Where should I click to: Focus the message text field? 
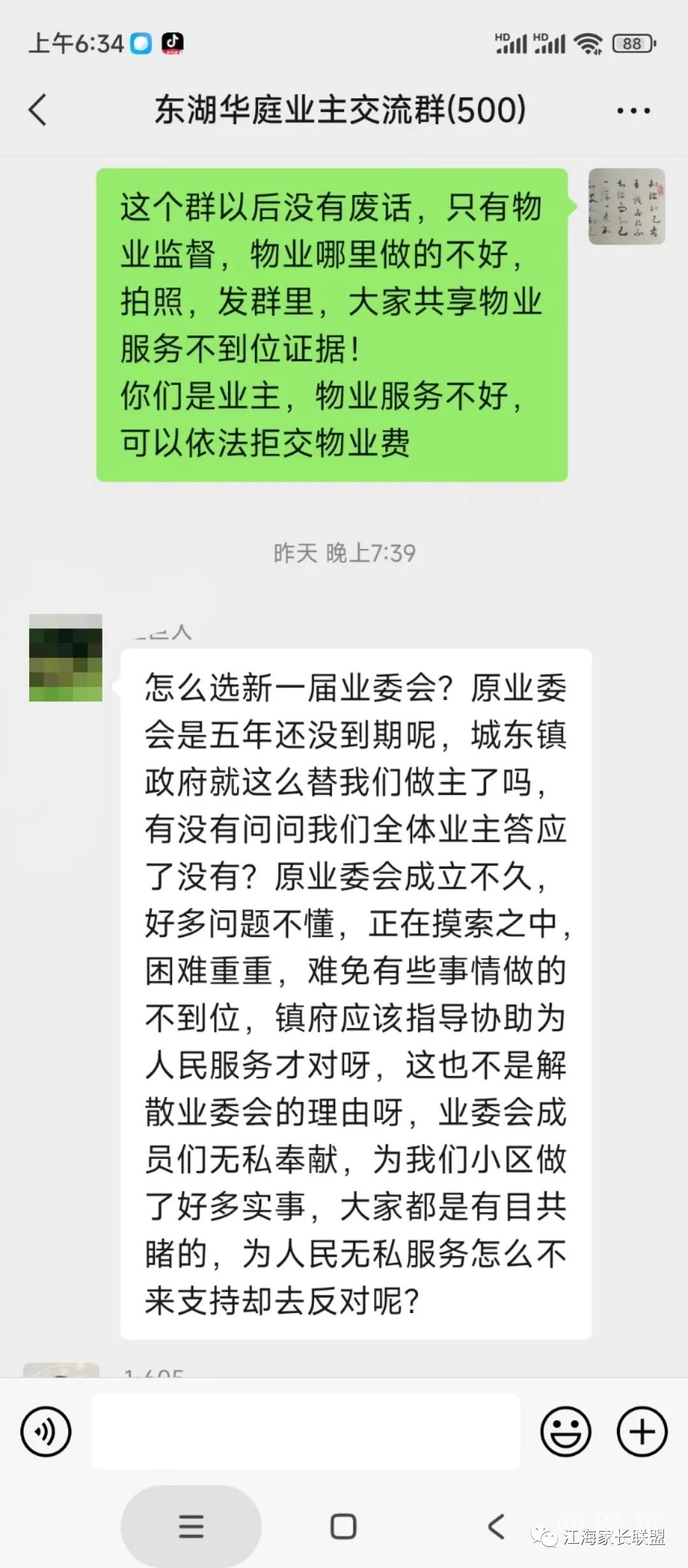306,1432
